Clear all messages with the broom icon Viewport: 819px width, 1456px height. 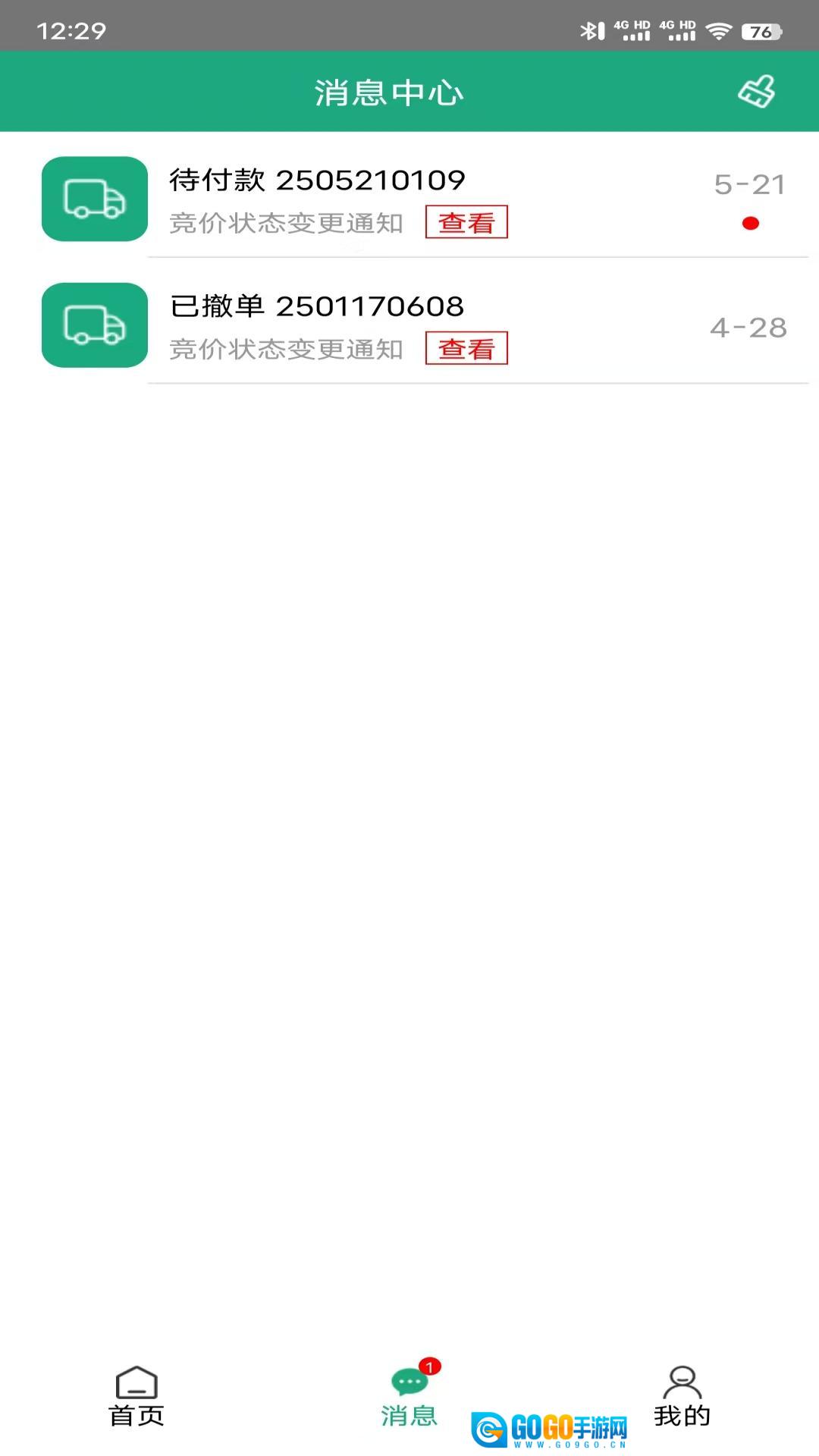[x=756, y=92]
